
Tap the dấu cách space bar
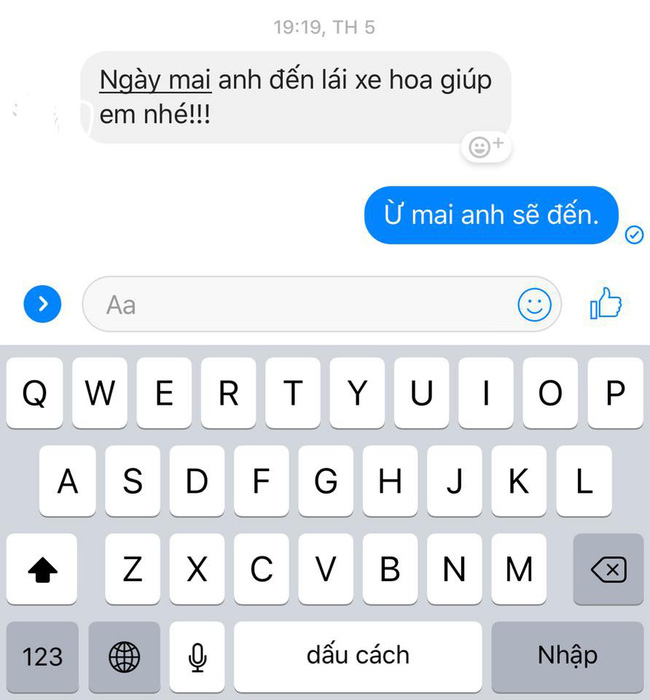(358, 656)
